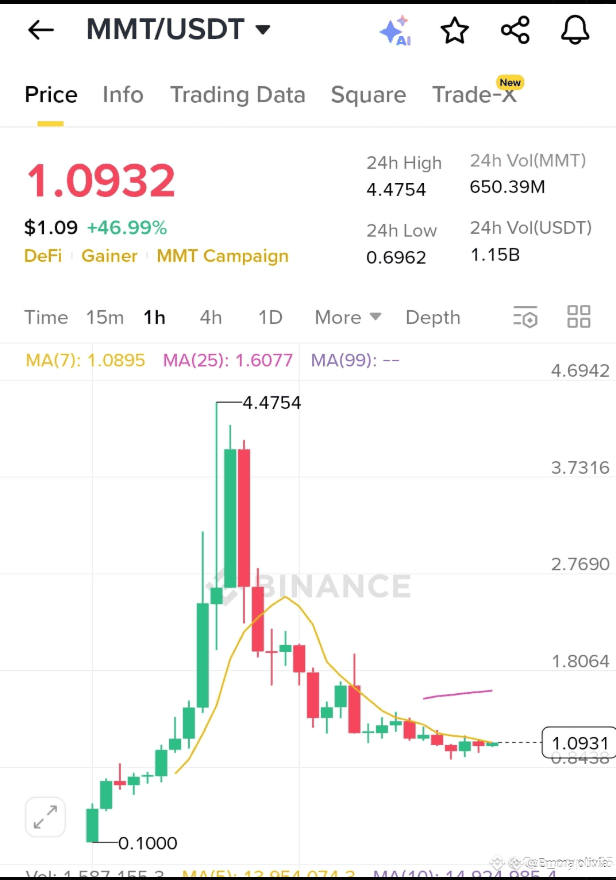Open the Square tab
The height and width of the screenshot is (880, 616).
pyautogui.click(x=368, y=95)
